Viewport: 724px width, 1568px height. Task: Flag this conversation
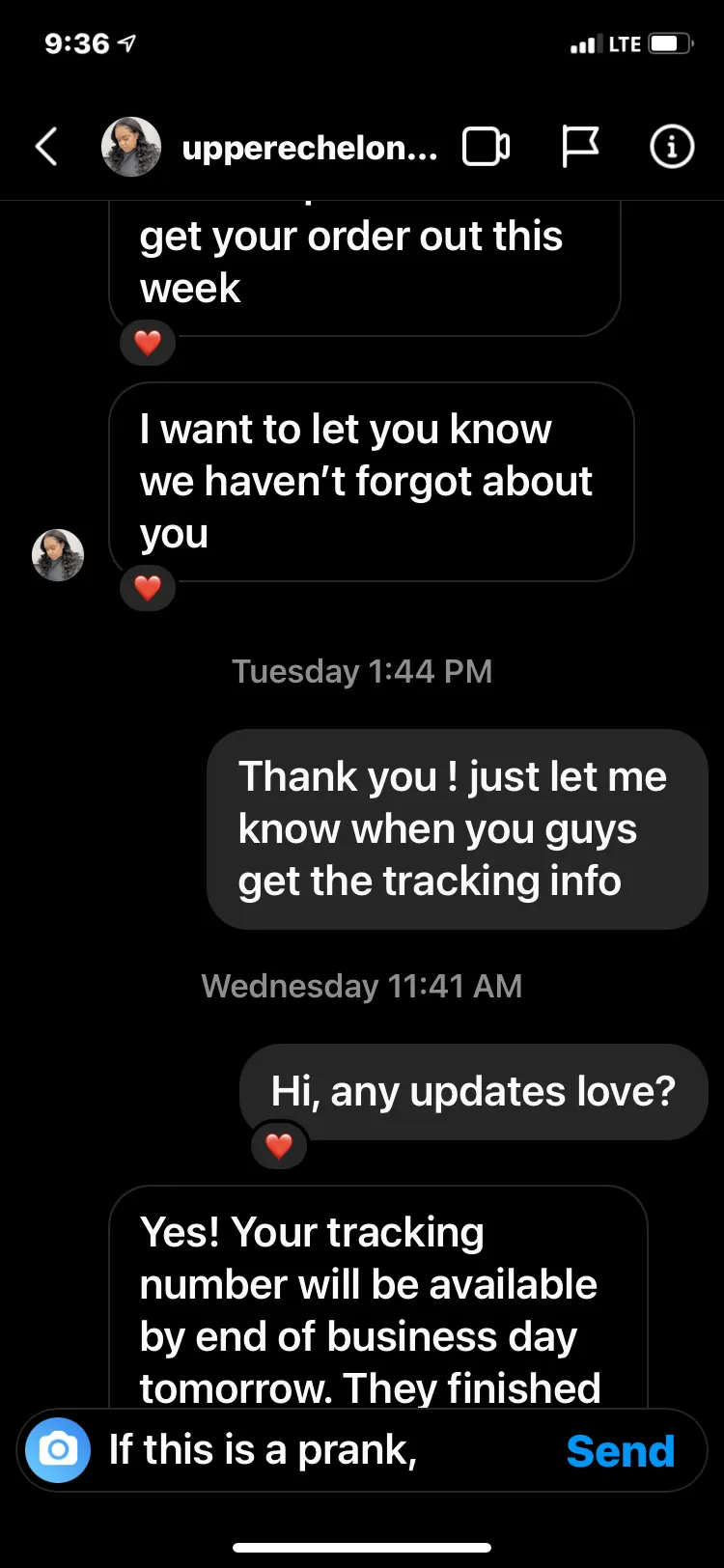click(580, 148)
